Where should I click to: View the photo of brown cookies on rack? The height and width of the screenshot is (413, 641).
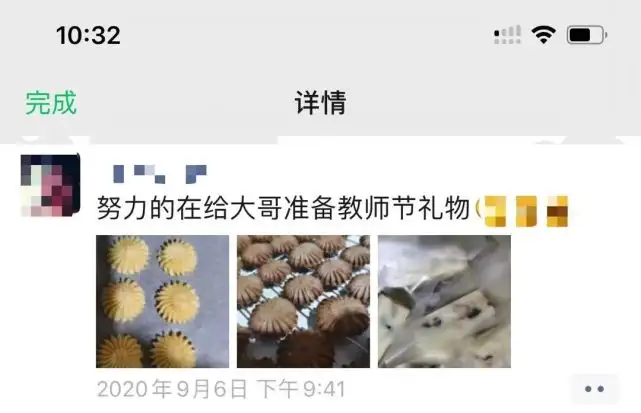[x=303, y=301]
